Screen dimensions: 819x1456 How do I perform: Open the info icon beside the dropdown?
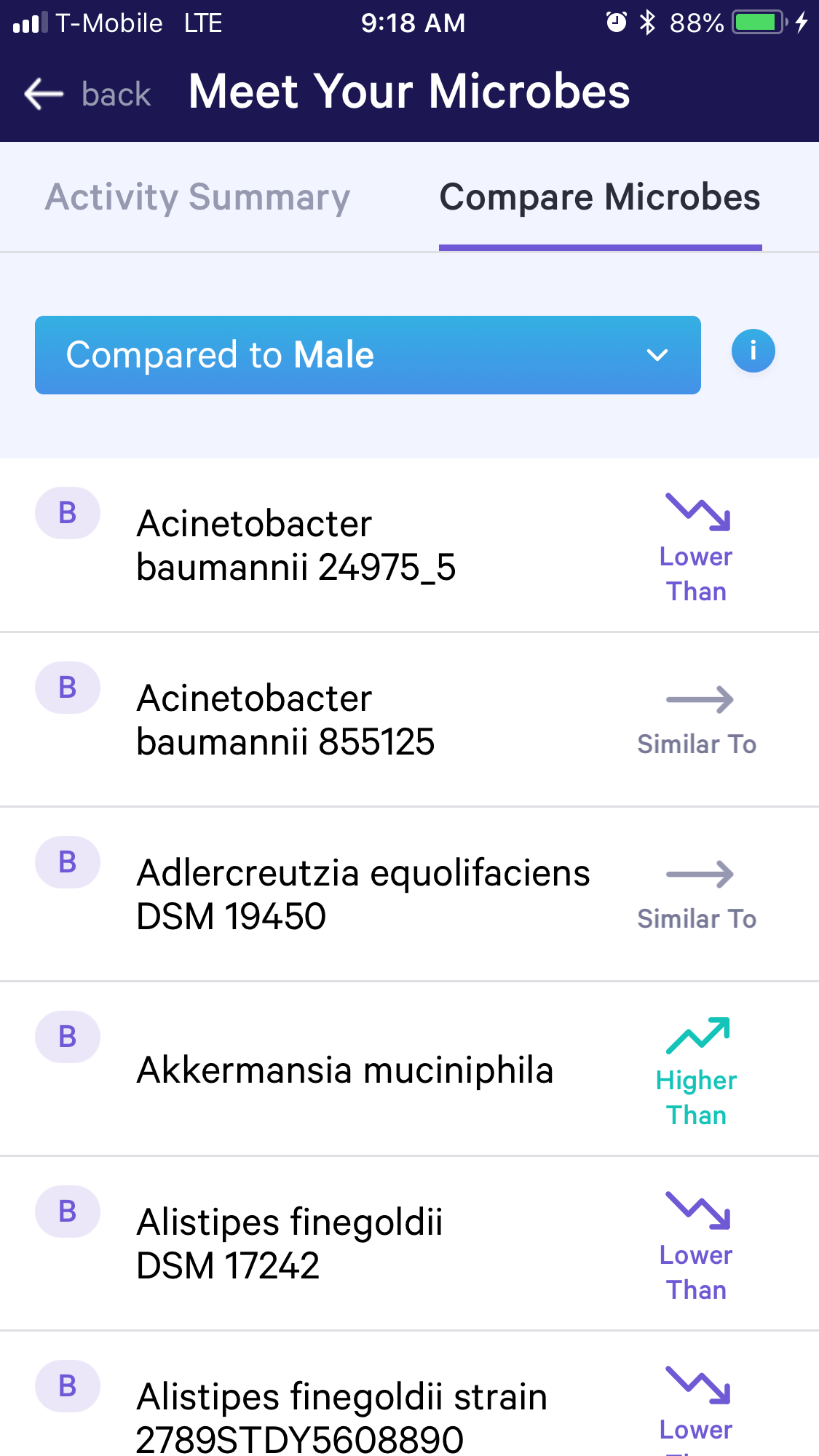click(x=753, y=351)
